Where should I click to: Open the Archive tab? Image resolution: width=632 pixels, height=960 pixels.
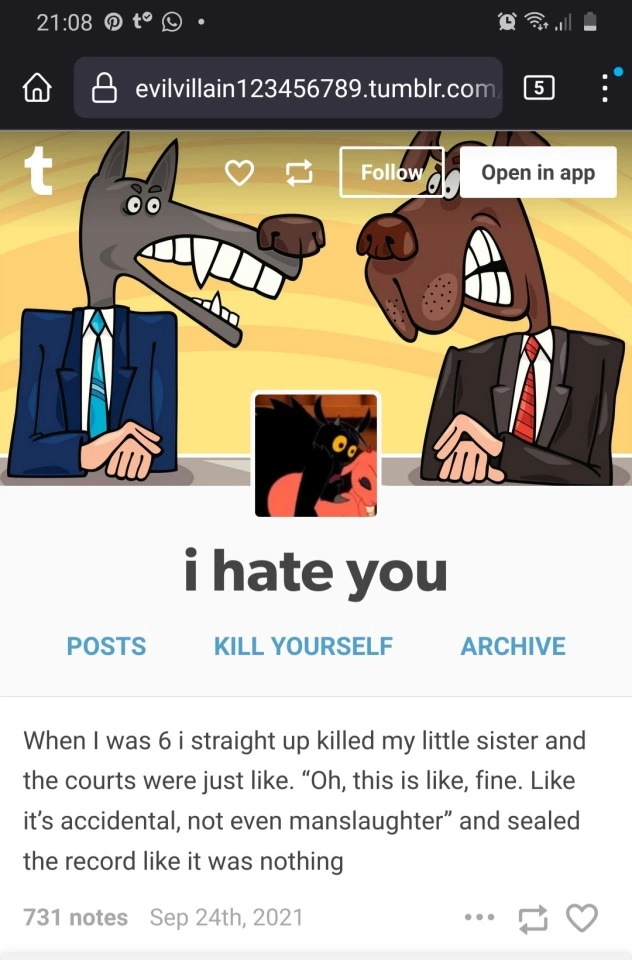click(x=513, y=646)
